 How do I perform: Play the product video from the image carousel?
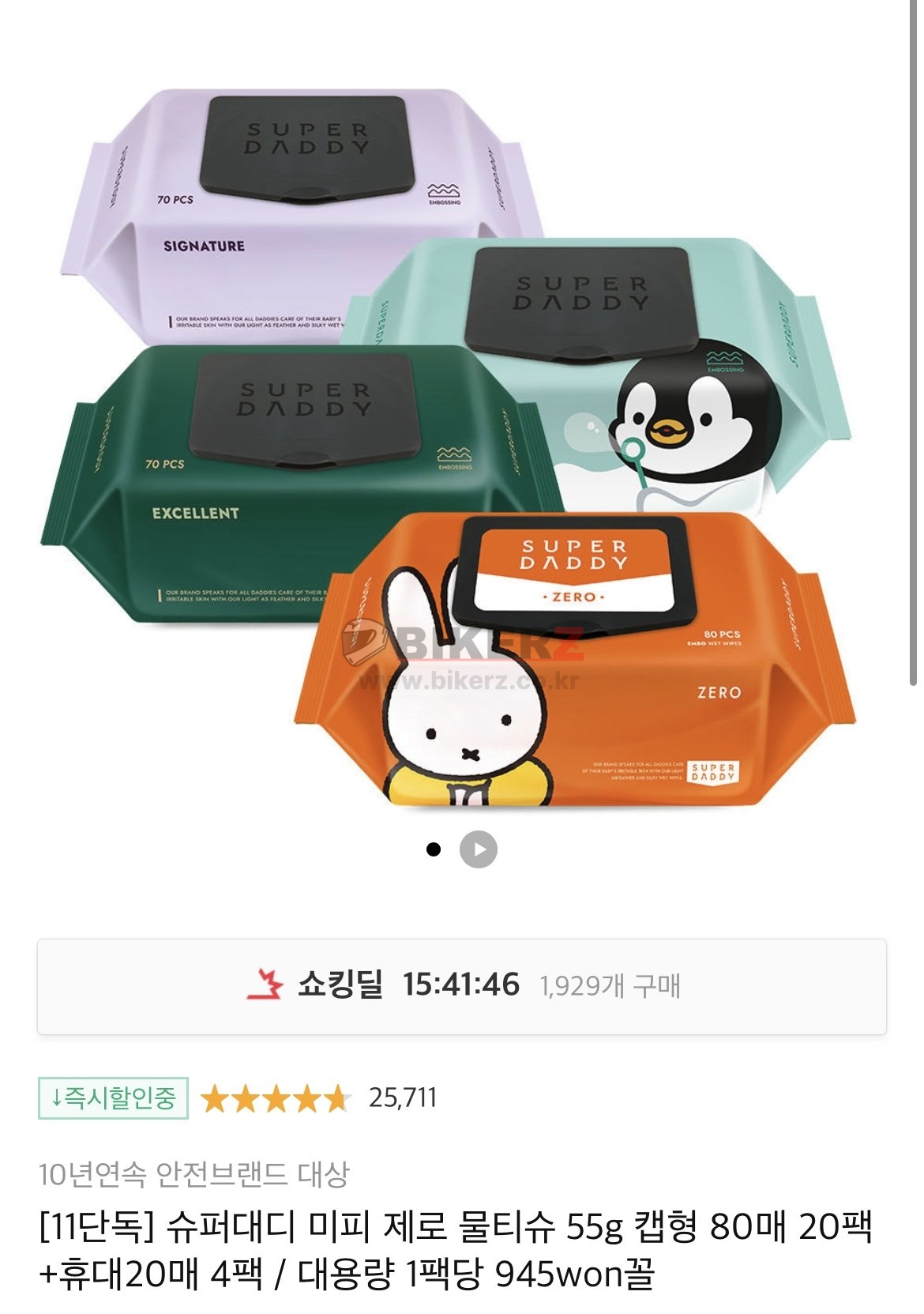click(479, 850)
